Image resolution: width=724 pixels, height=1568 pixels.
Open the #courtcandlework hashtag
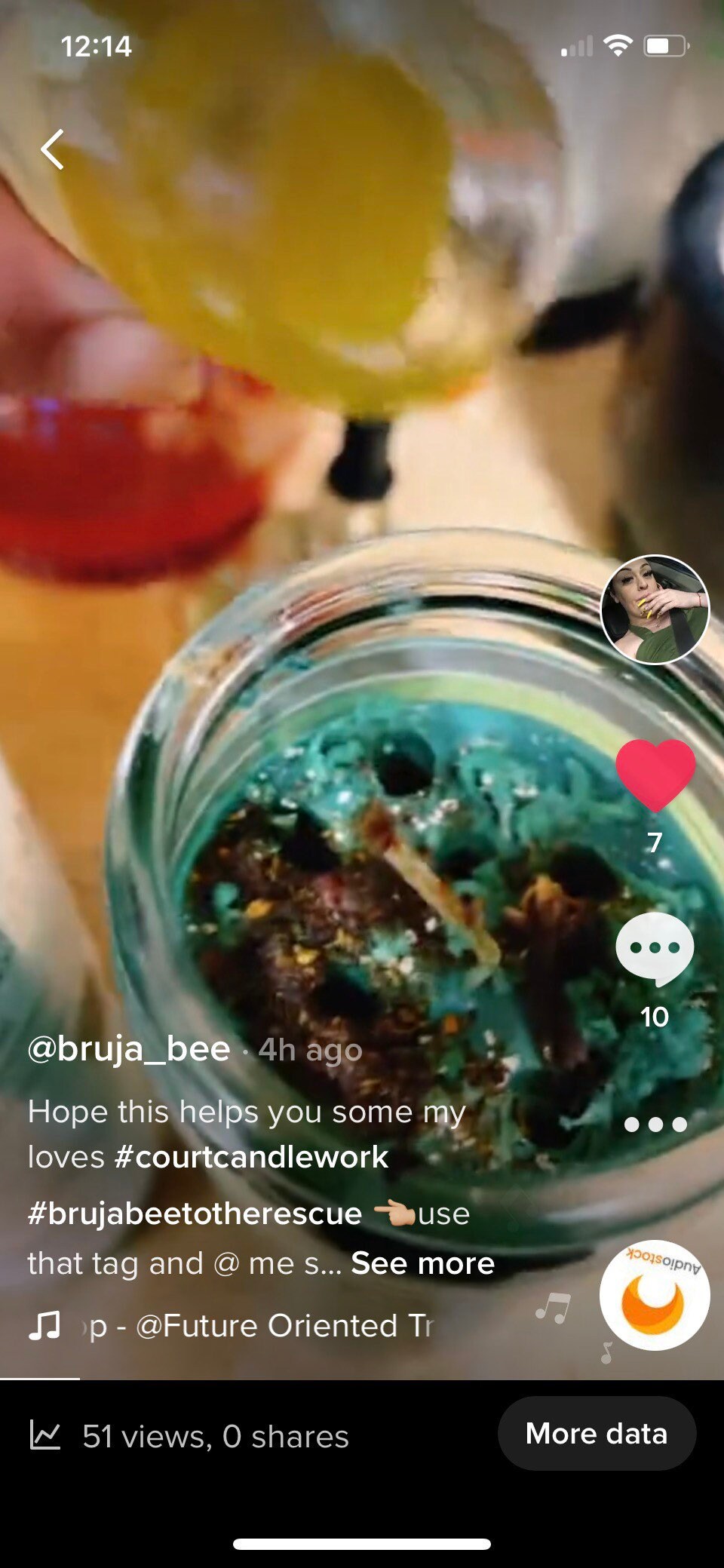pyautogui.click(x=251, y=1157)
